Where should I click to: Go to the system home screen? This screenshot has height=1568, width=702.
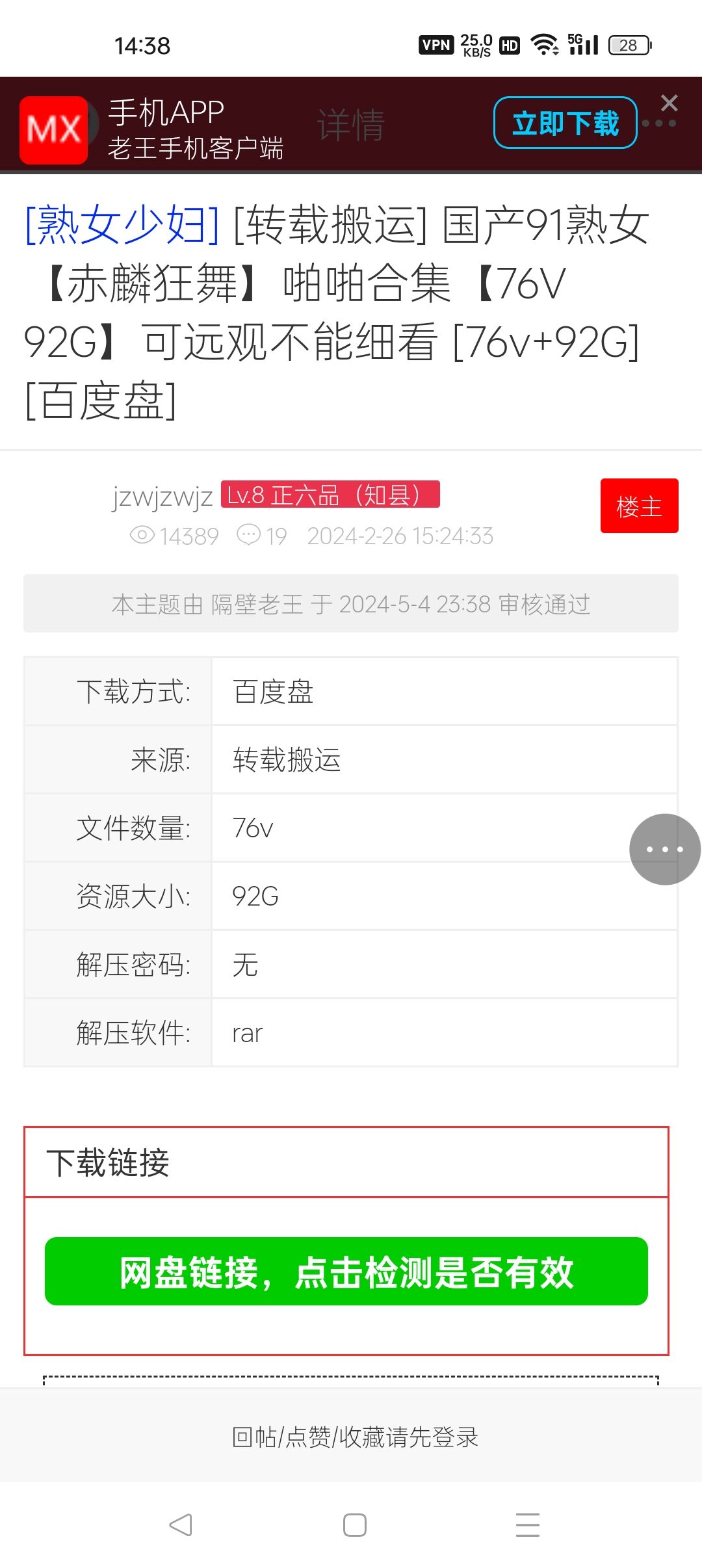(x=354, y=1525)
